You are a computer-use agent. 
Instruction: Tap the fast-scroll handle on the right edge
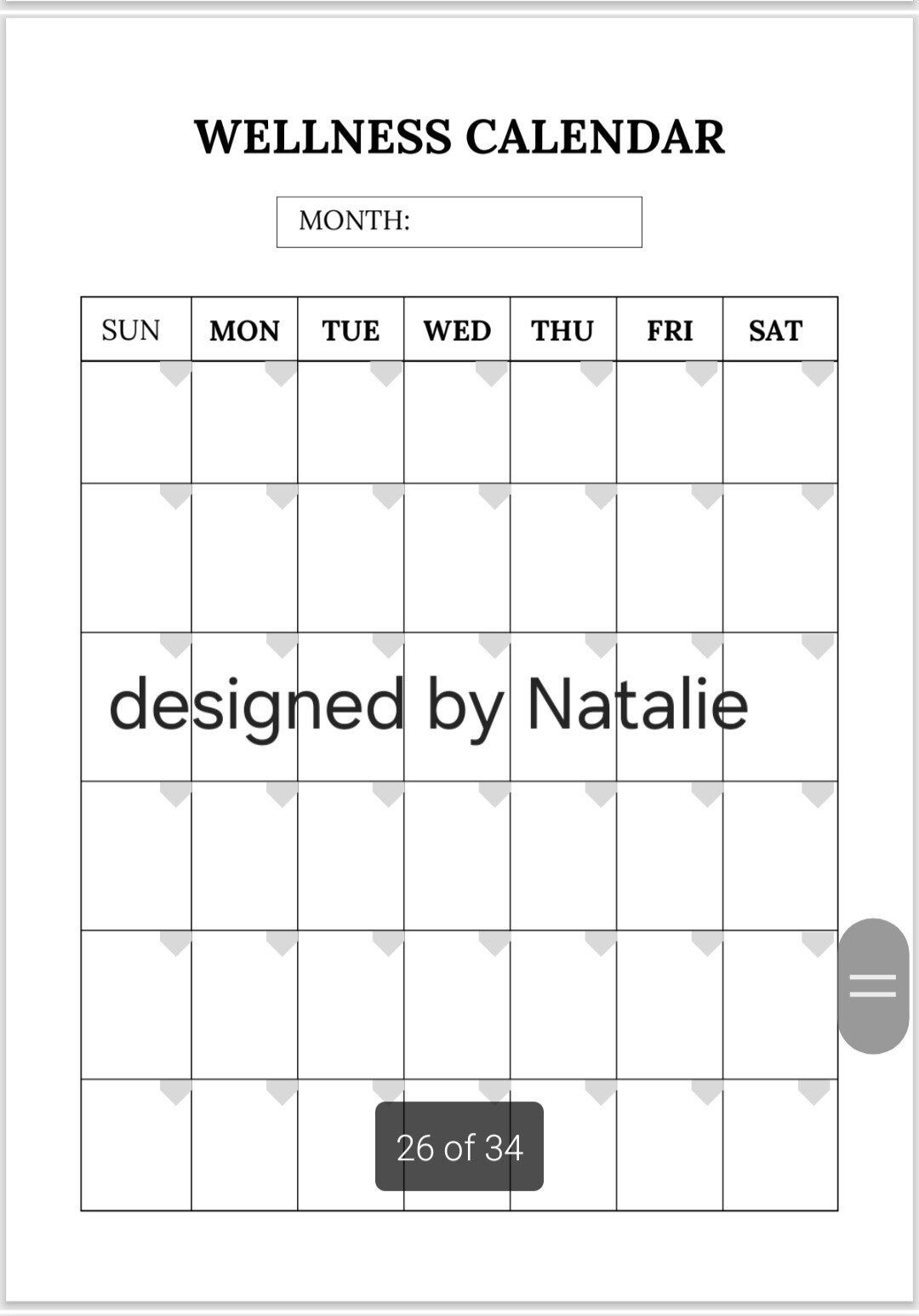tap(873, 986)
